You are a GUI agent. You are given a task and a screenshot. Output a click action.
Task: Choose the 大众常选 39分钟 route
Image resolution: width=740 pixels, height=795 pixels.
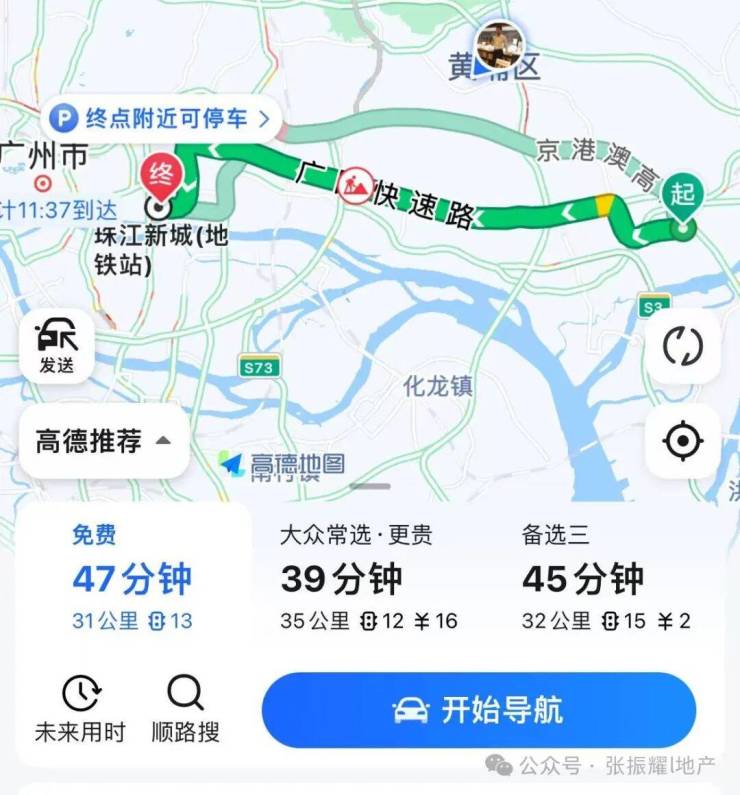368,578
